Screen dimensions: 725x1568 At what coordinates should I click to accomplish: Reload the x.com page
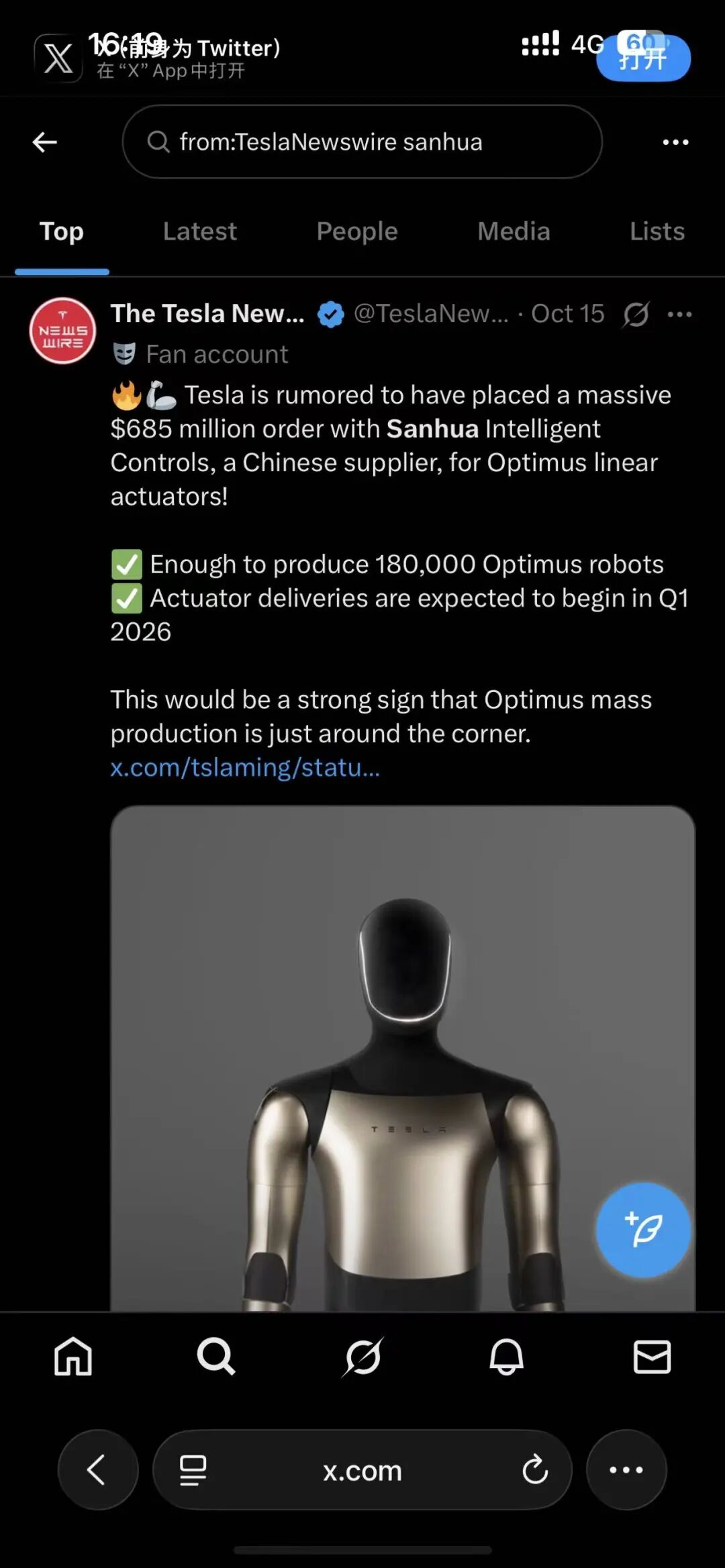pos(535,1470)
